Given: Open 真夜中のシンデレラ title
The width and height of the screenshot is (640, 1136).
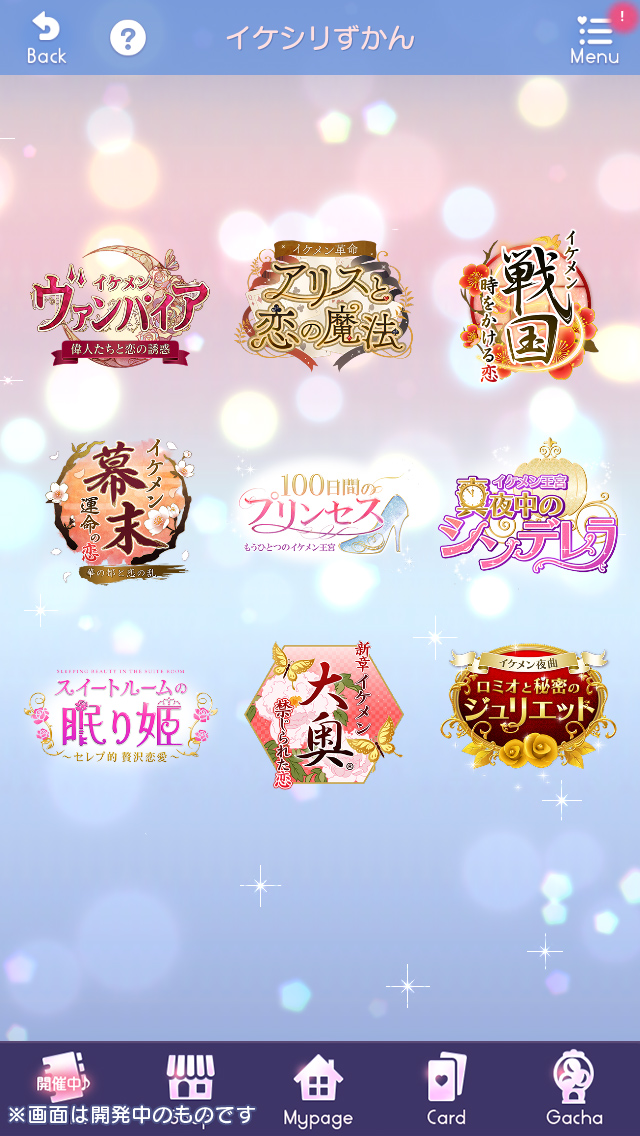Looking at the screenshot, I should tap(528, 507).
